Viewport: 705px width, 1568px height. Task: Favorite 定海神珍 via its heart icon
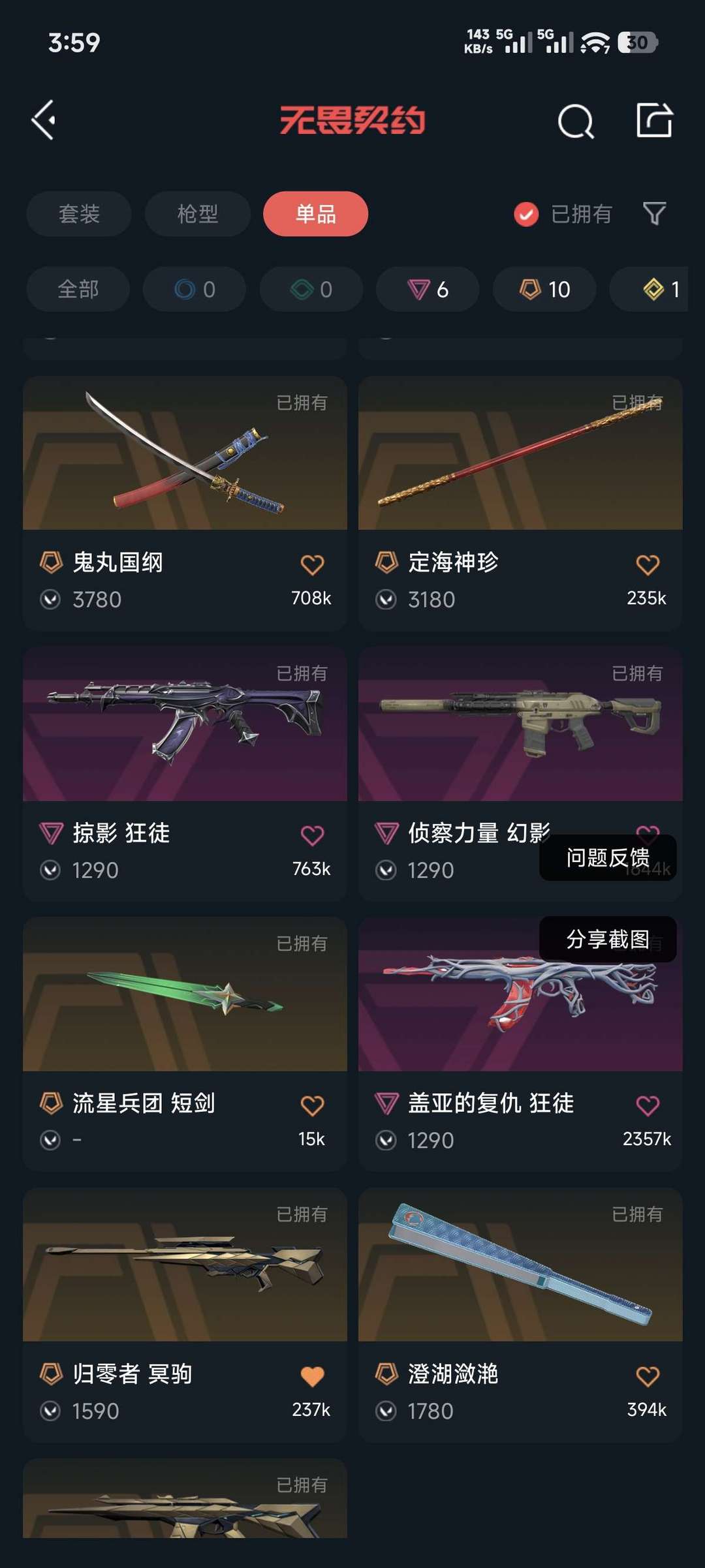click(646, 562)
